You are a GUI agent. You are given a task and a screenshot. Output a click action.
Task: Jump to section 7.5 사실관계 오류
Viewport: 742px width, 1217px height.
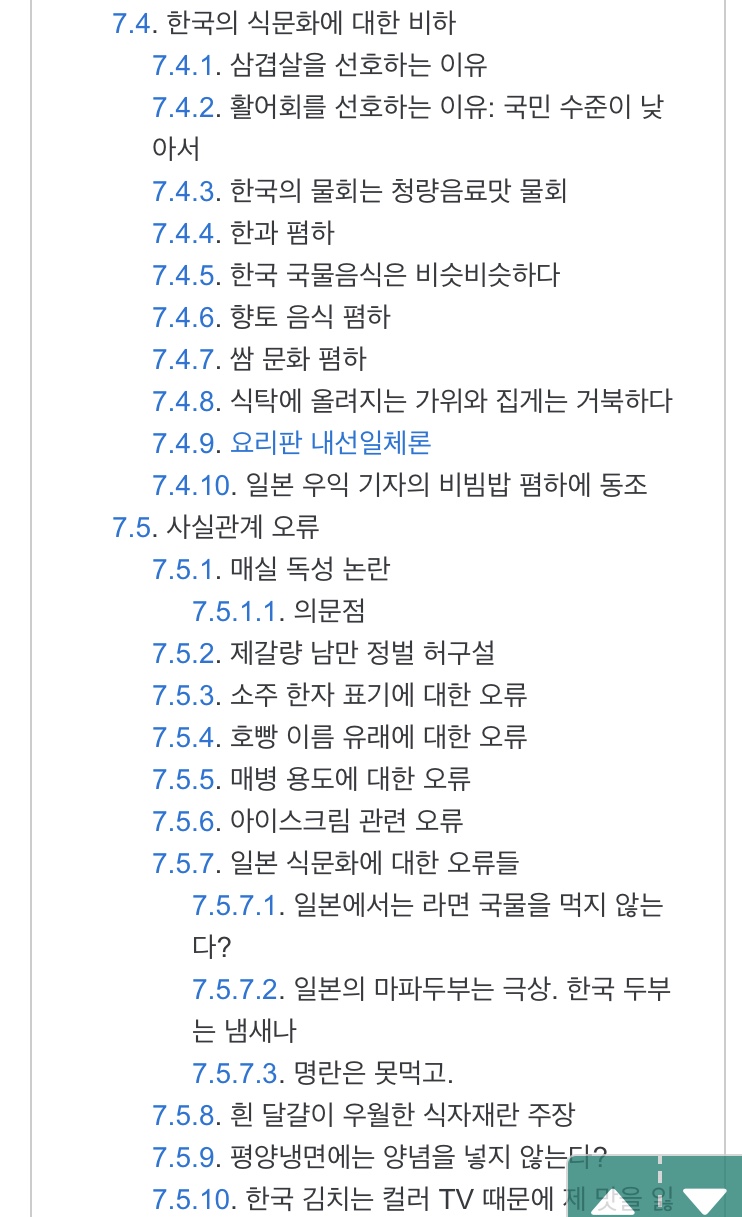click(x=134, y=527)
